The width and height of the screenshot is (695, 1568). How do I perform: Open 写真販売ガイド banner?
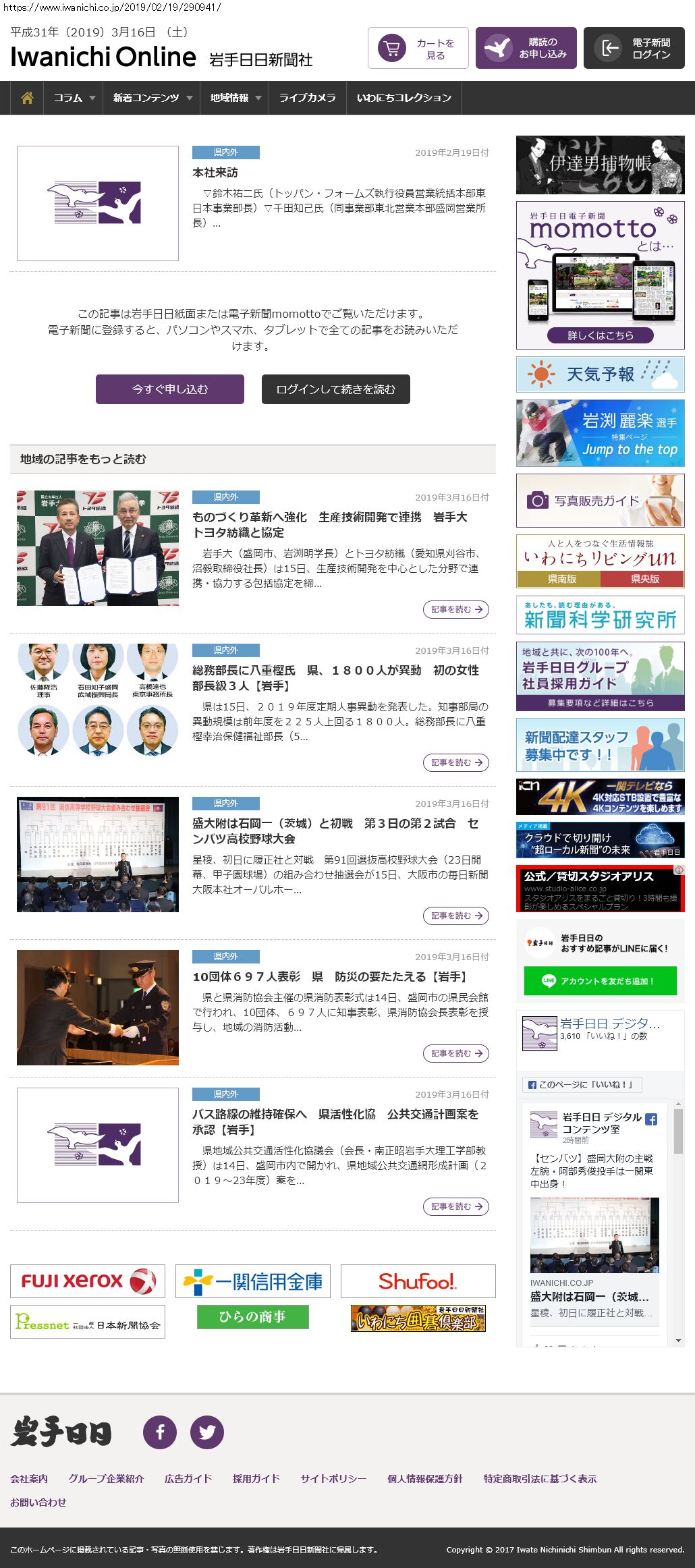pos(600,501)
